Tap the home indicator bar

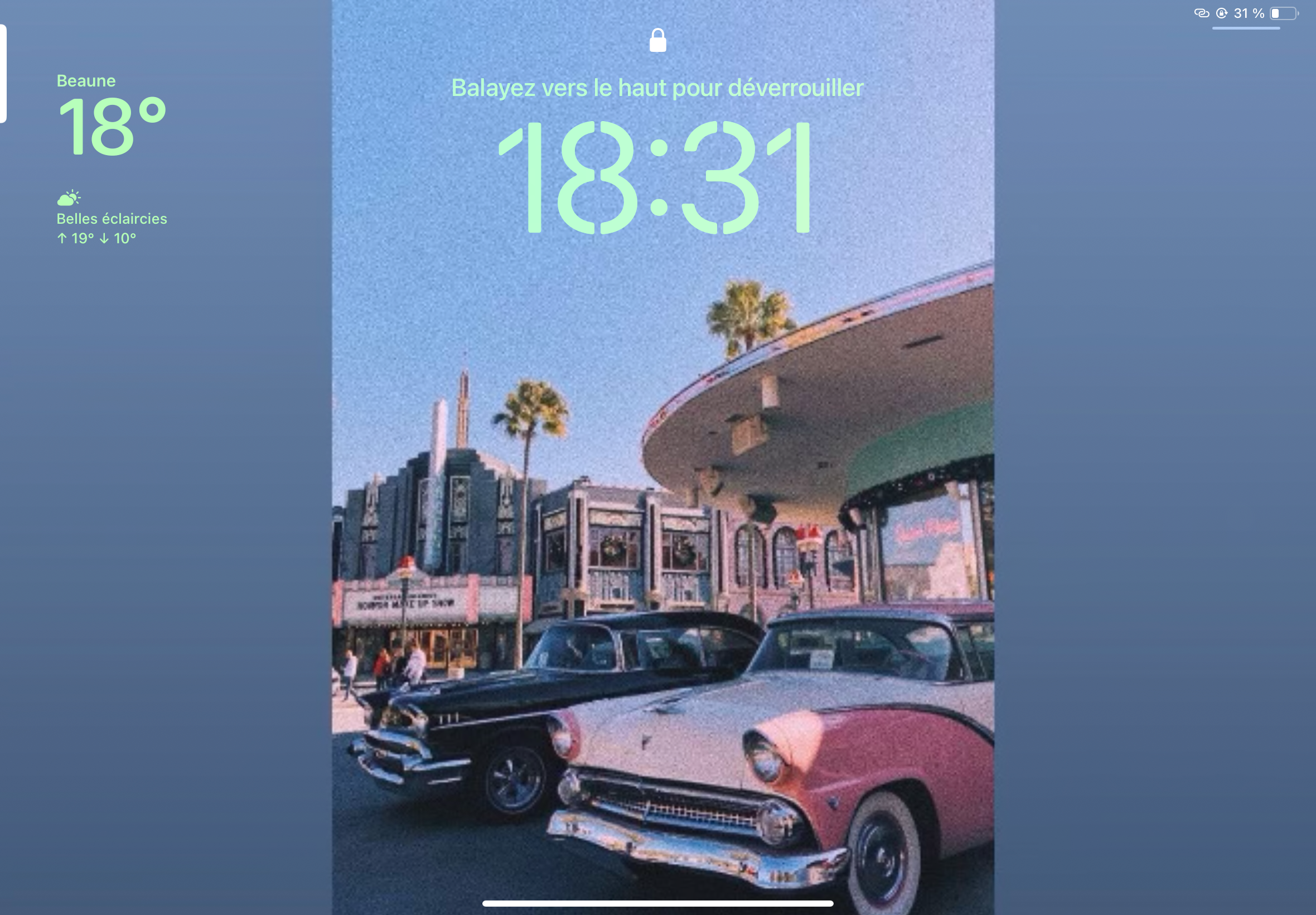click(x=657, y=903)
